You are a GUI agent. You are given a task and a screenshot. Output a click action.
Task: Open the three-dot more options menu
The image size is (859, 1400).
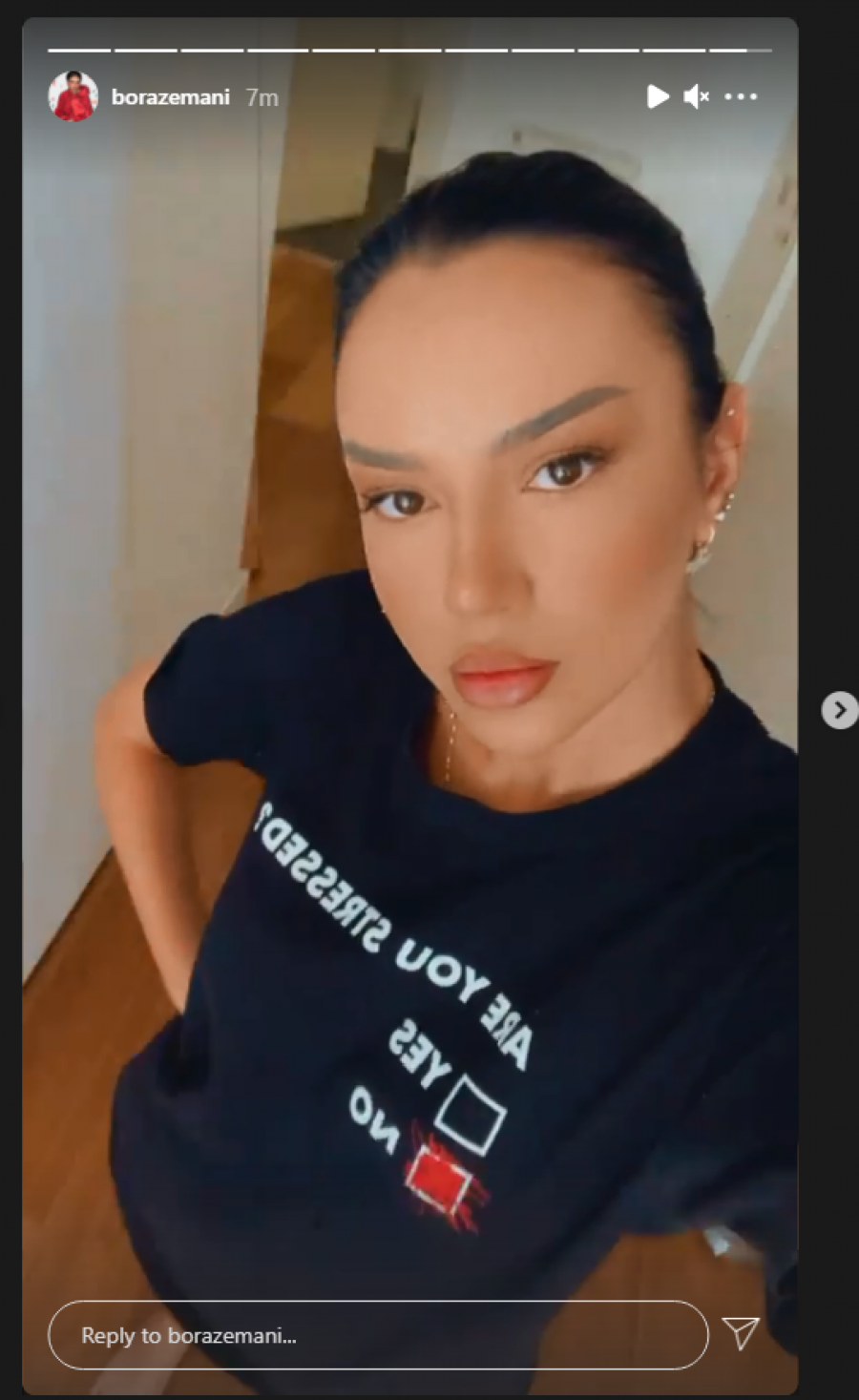[741, 96]
